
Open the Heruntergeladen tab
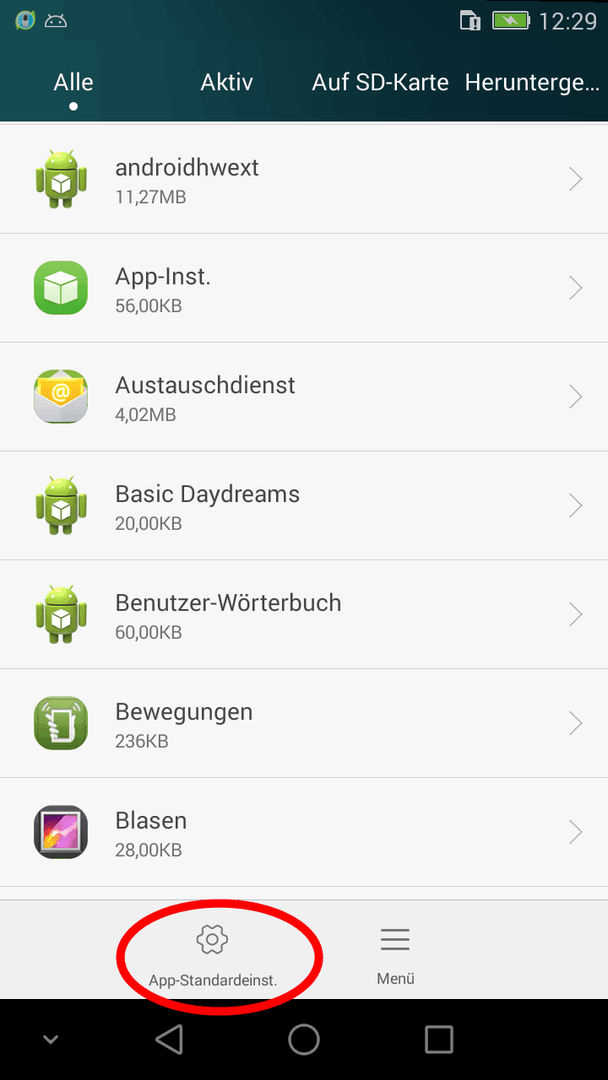532,83
